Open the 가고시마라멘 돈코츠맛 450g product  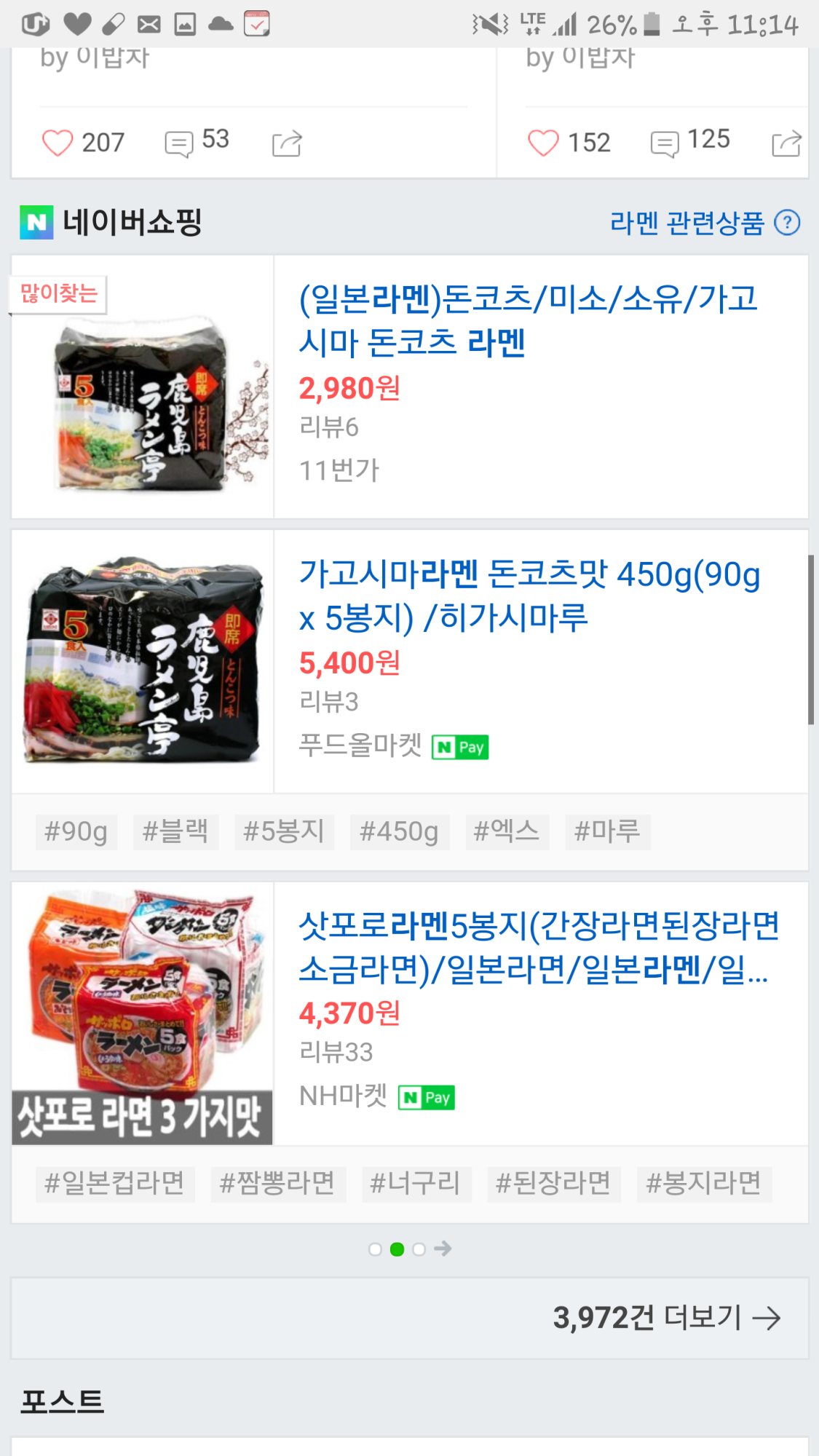coord(529,595)
